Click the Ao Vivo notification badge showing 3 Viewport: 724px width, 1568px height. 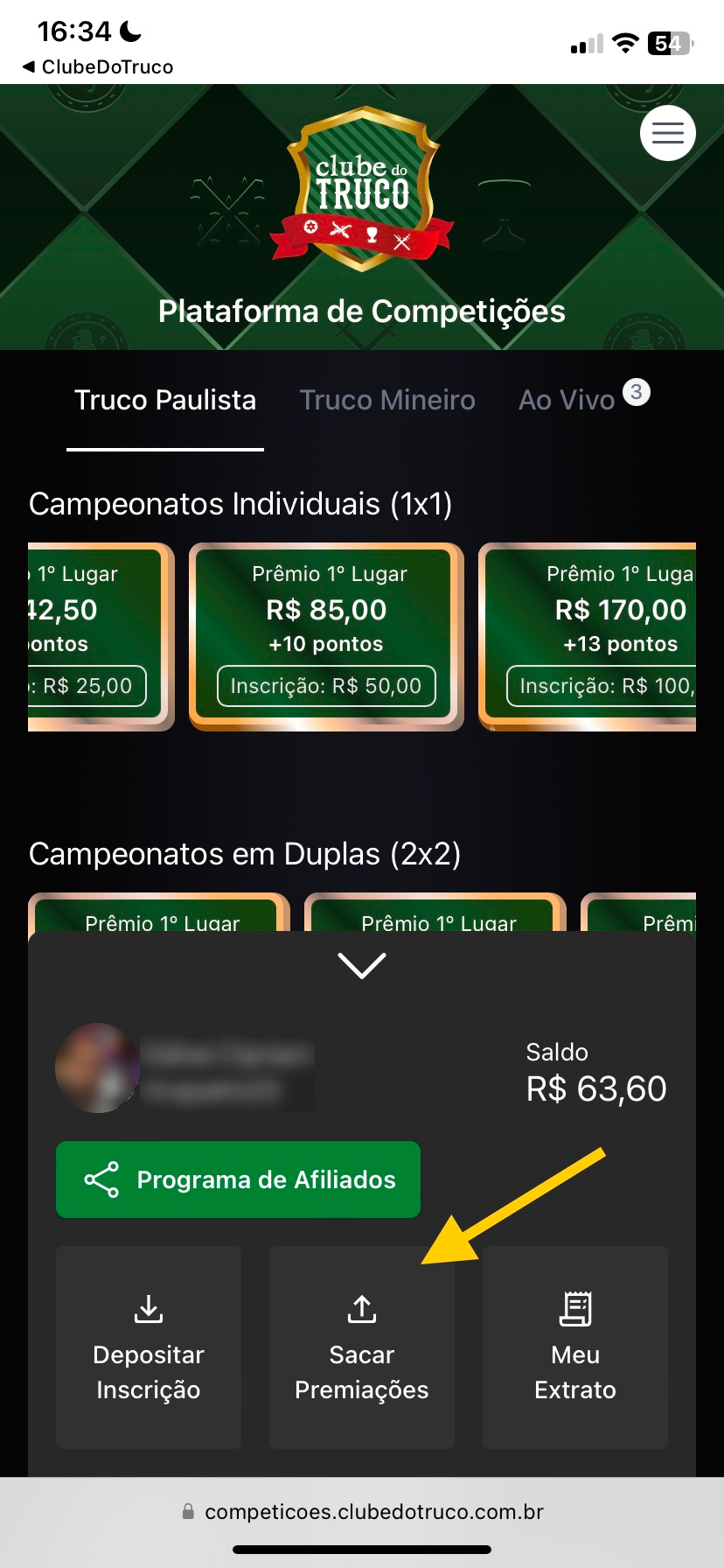click(637, 391)
